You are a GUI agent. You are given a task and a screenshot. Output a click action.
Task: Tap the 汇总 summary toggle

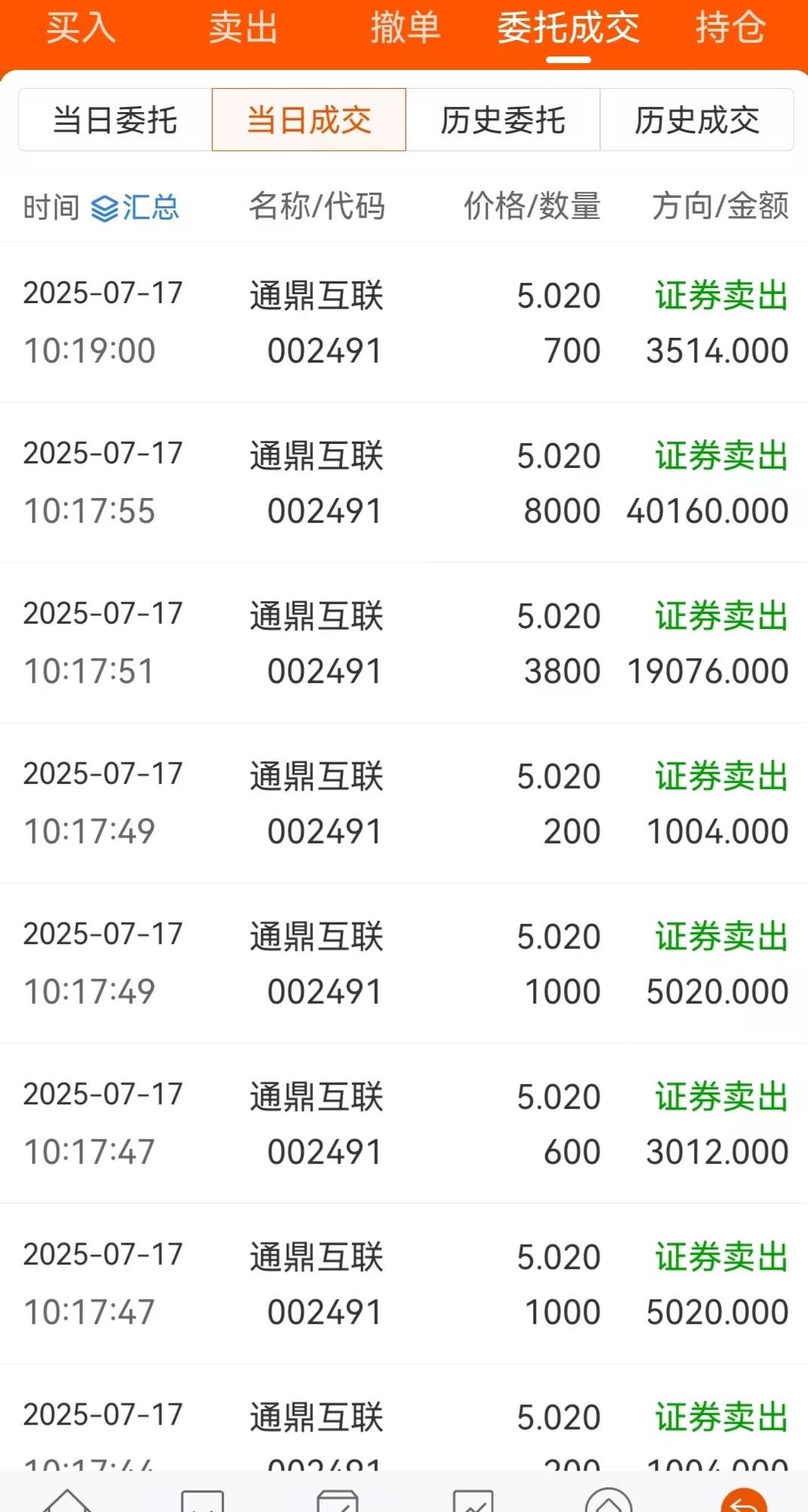coord(135,207)
